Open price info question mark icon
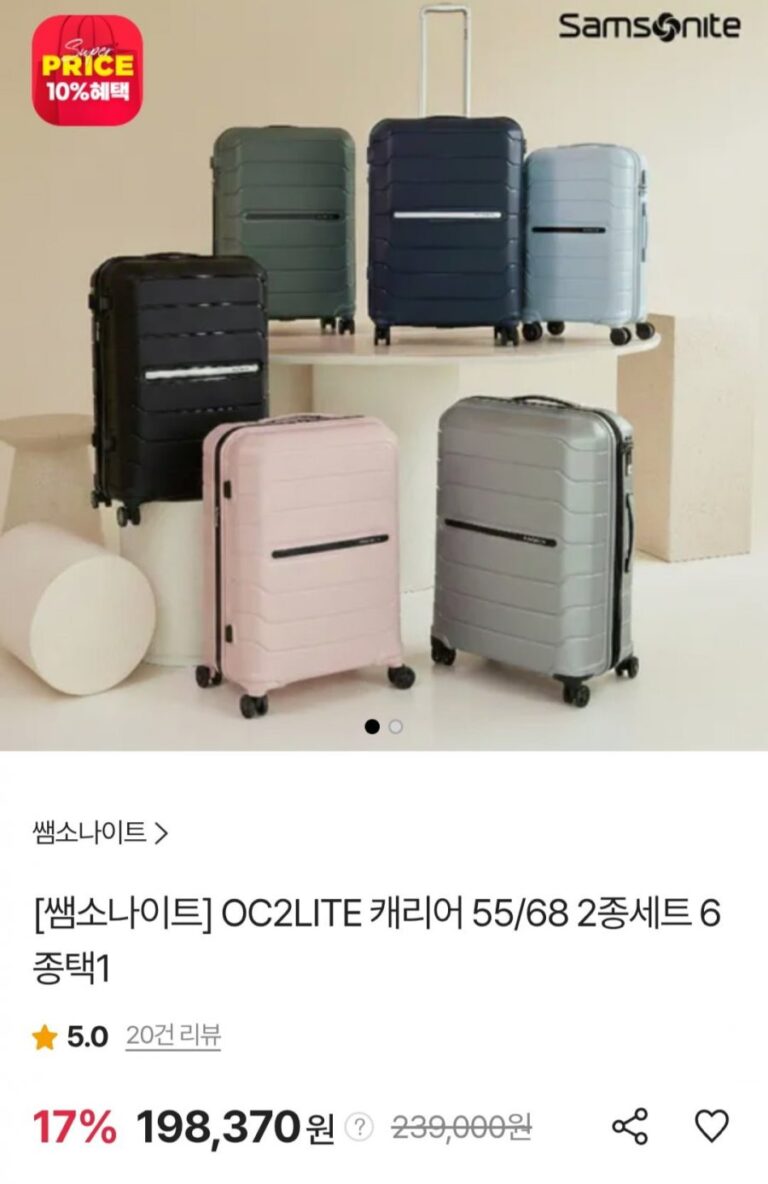The height and width of the screenshot is (1184, 768). pyautogui.click(x=359, y=1128)
